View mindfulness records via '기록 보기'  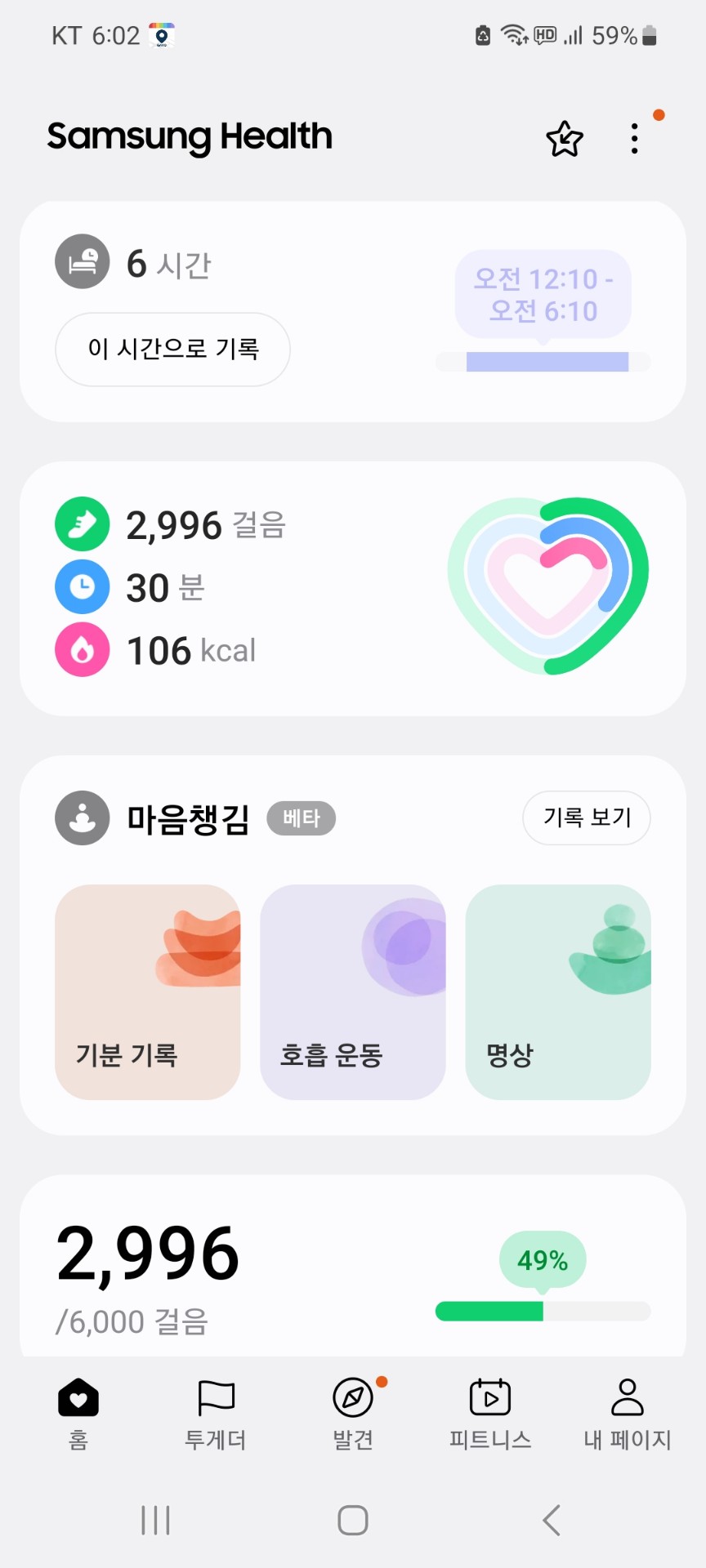click(586, 817)
